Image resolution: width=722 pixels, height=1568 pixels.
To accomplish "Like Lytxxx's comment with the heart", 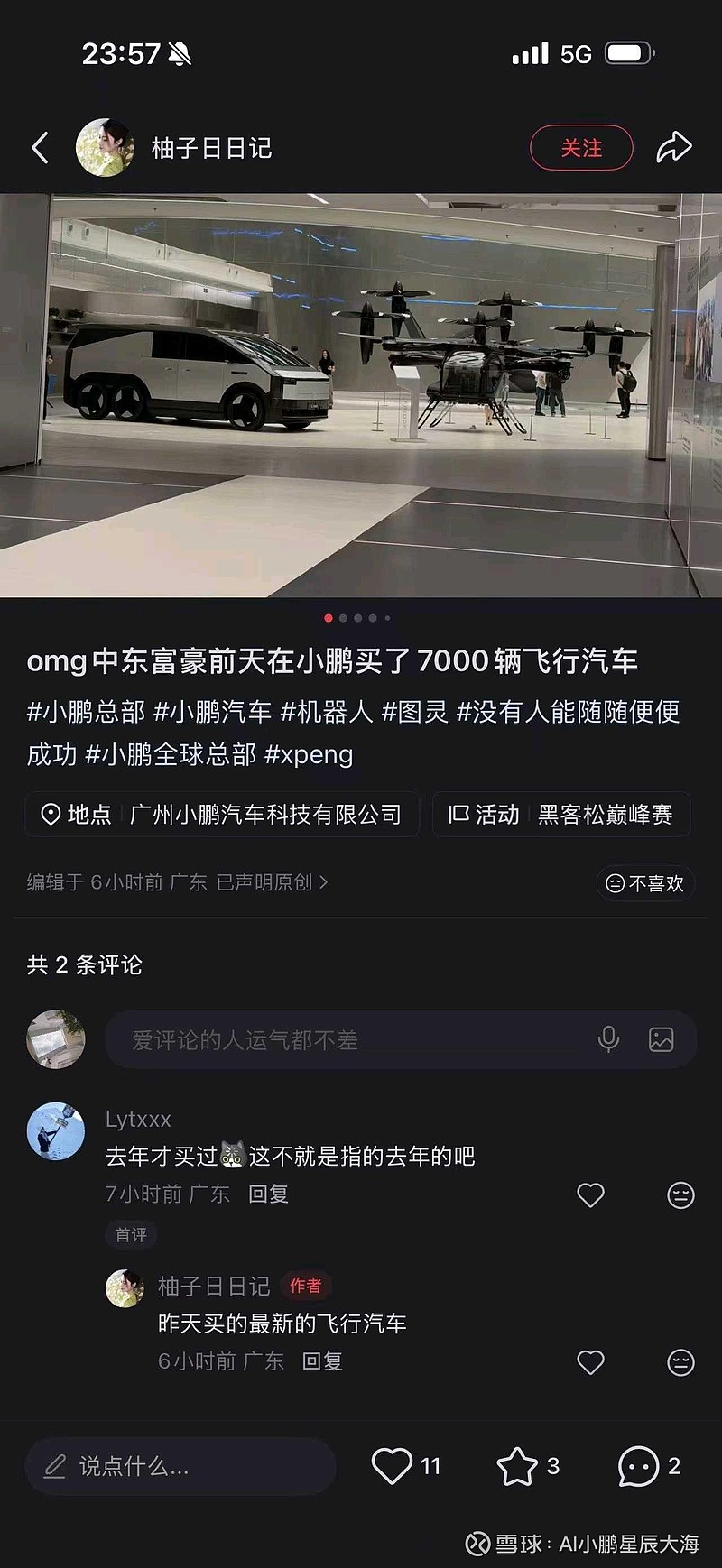I will point(590,1194).
